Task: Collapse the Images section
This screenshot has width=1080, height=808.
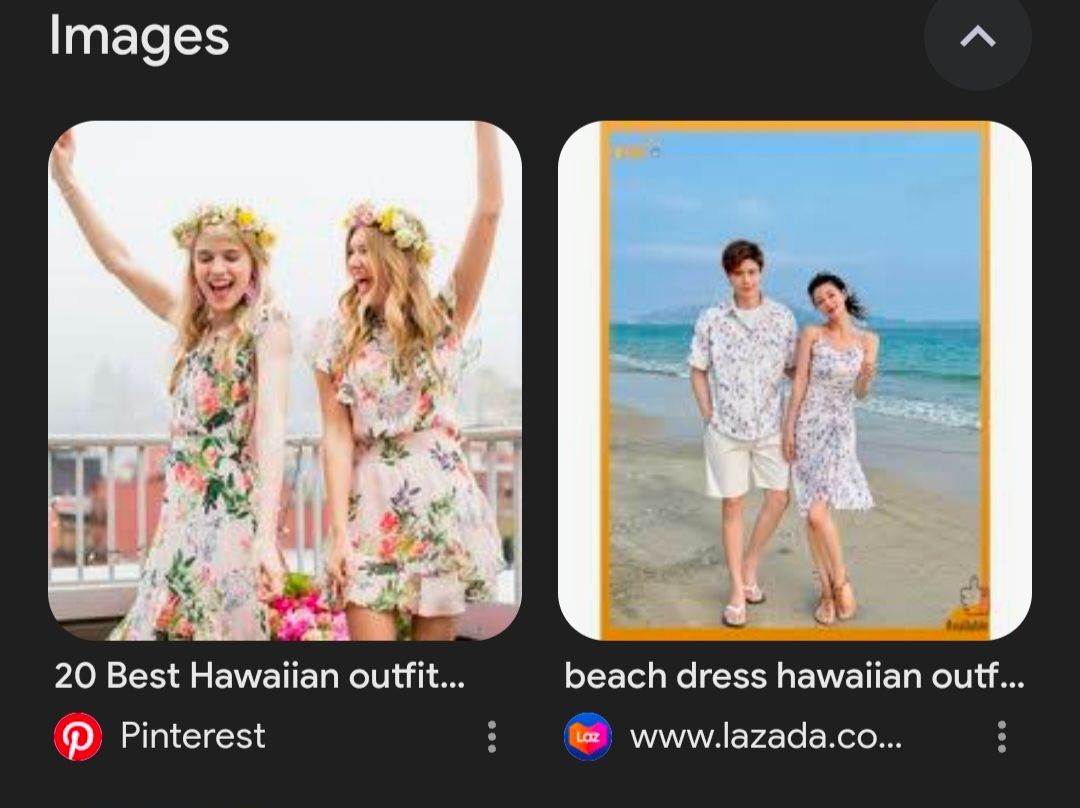Action: coord(977,38)
